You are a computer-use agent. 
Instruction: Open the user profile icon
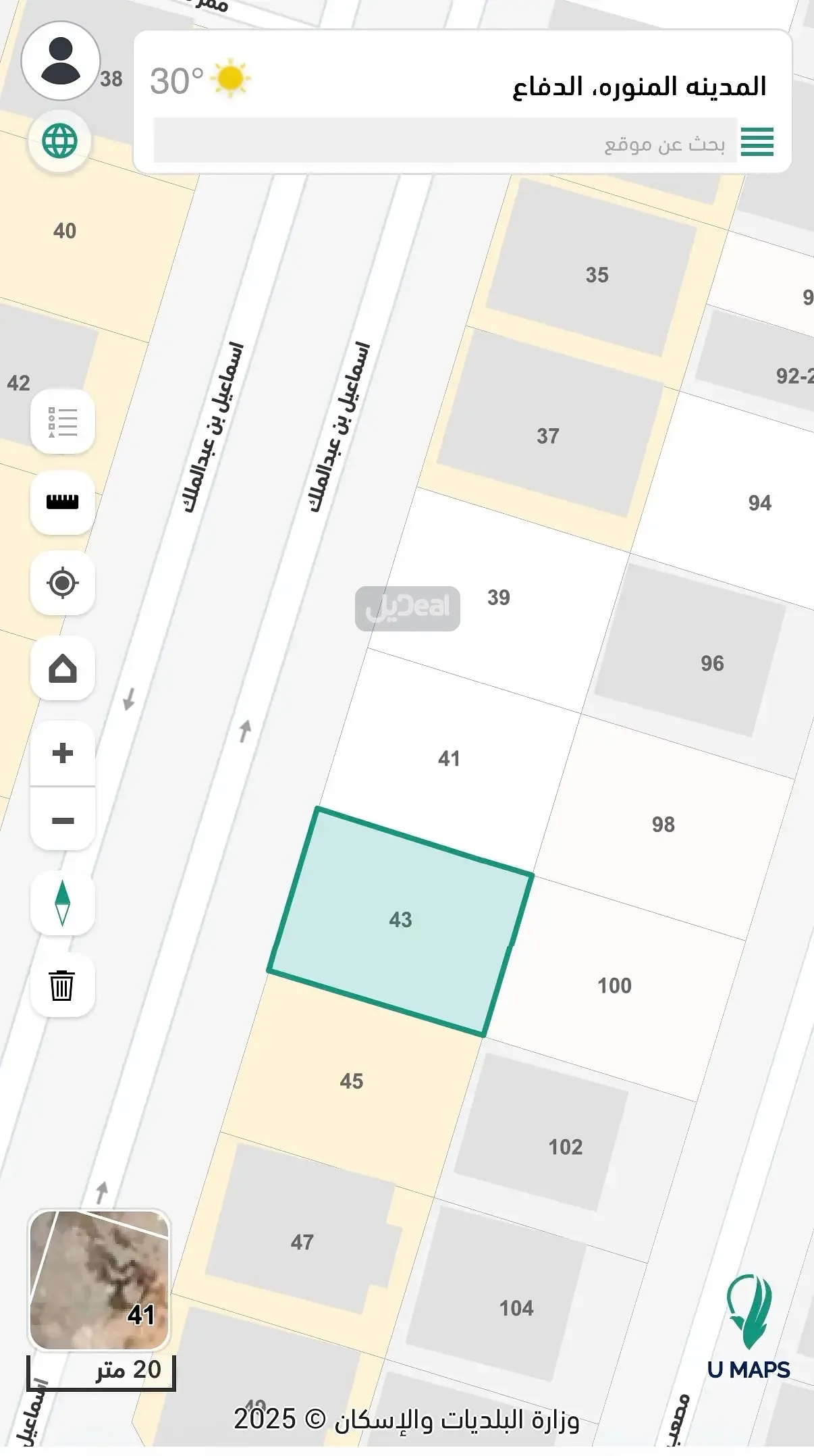click(x=61, y=61)
